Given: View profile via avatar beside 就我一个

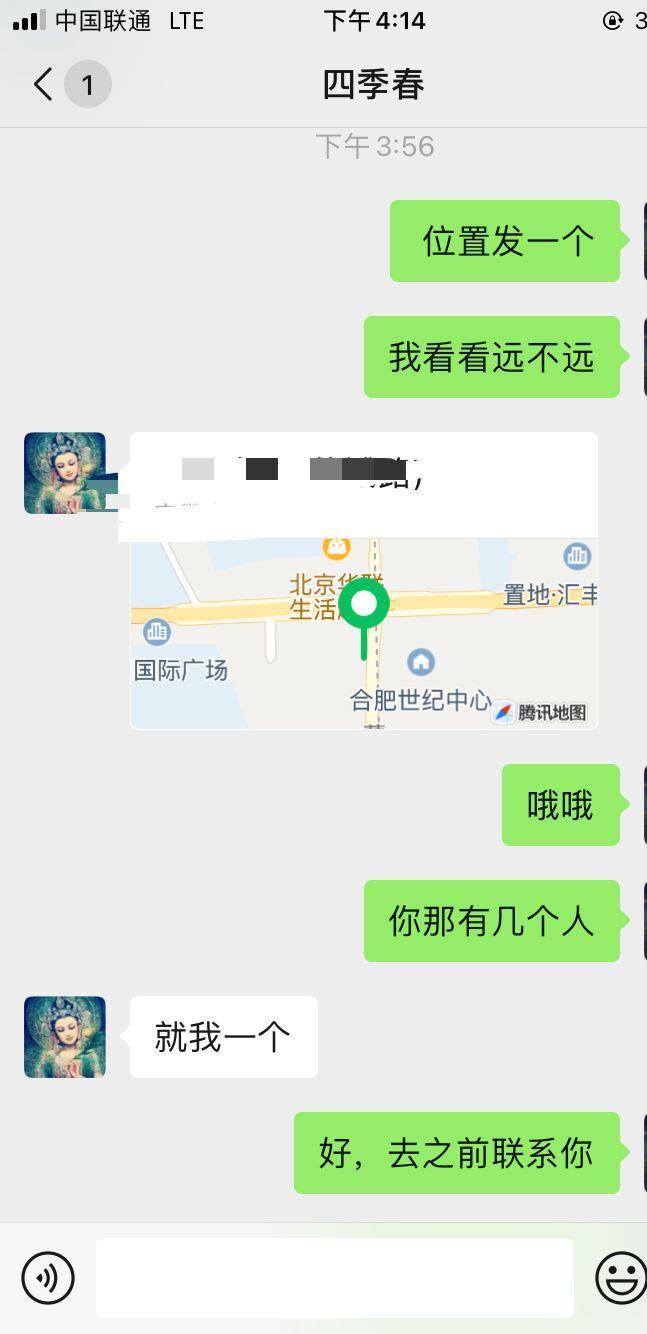Looking at the screenshot, I should click(x=65, y=1036).
